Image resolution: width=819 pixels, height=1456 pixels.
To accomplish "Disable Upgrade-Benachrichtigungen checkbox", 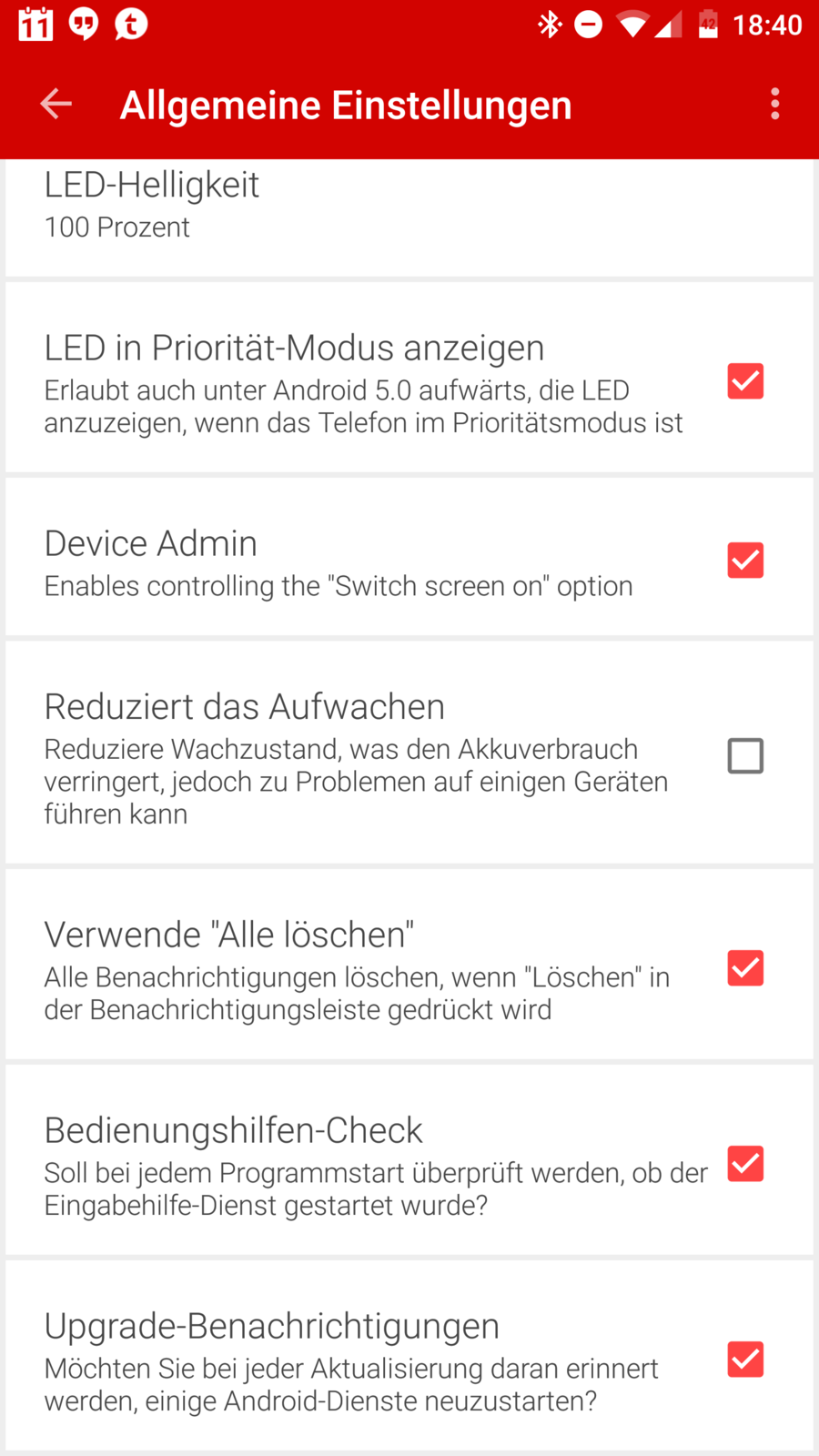I will pos(744,1360).
